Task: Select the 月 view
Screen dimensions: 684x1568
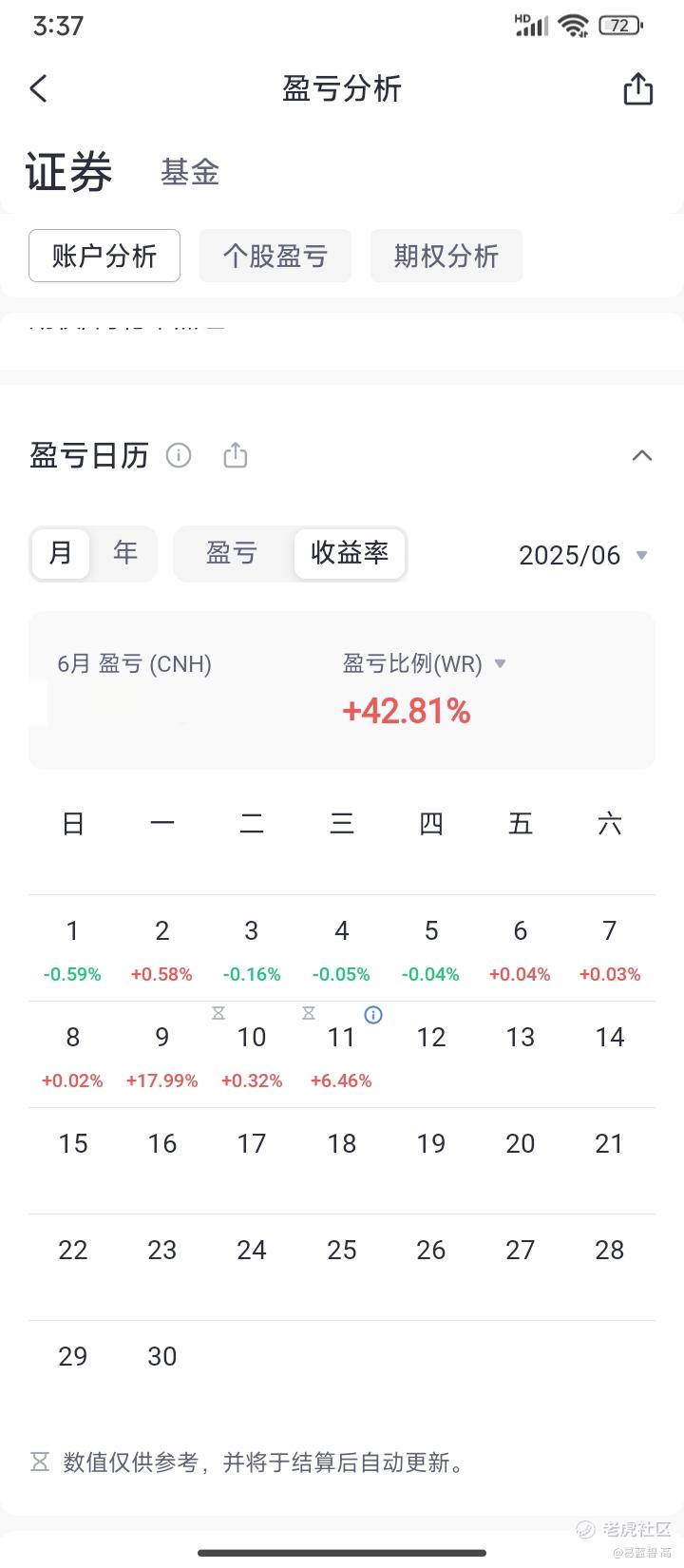Action: [61, 553]
